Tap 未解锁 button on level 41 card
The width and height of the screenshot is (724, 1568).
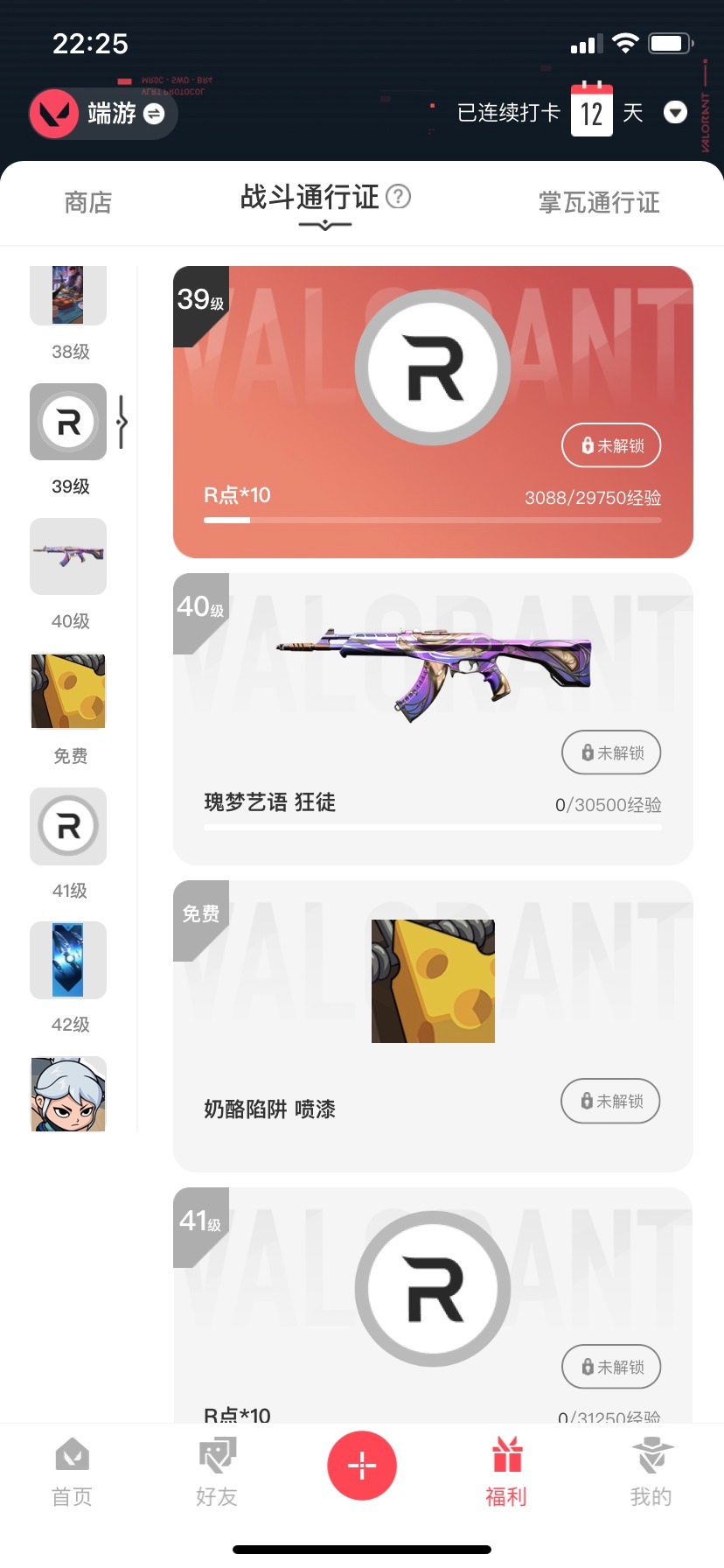(611, 1367)
